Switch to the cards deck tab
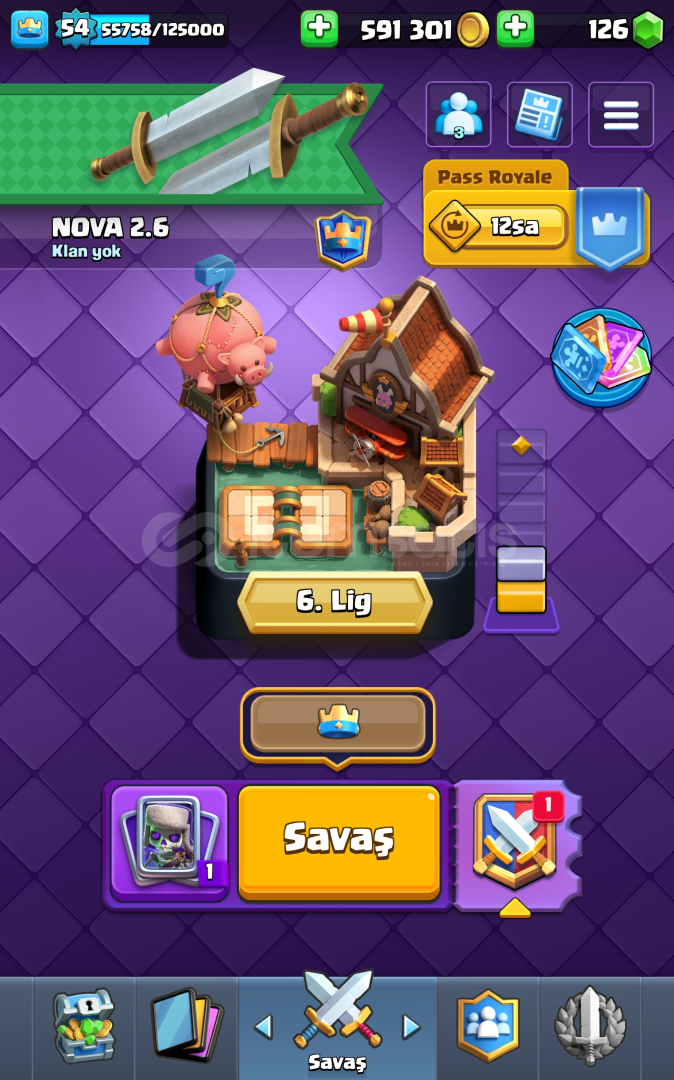674x1080 pixels. point(186,1027)
